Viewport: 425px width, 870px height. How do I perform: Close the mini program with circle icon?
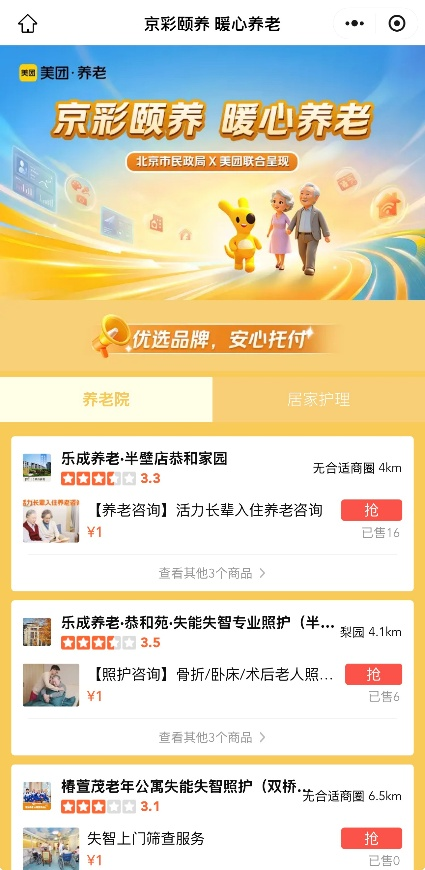[397, 24]
